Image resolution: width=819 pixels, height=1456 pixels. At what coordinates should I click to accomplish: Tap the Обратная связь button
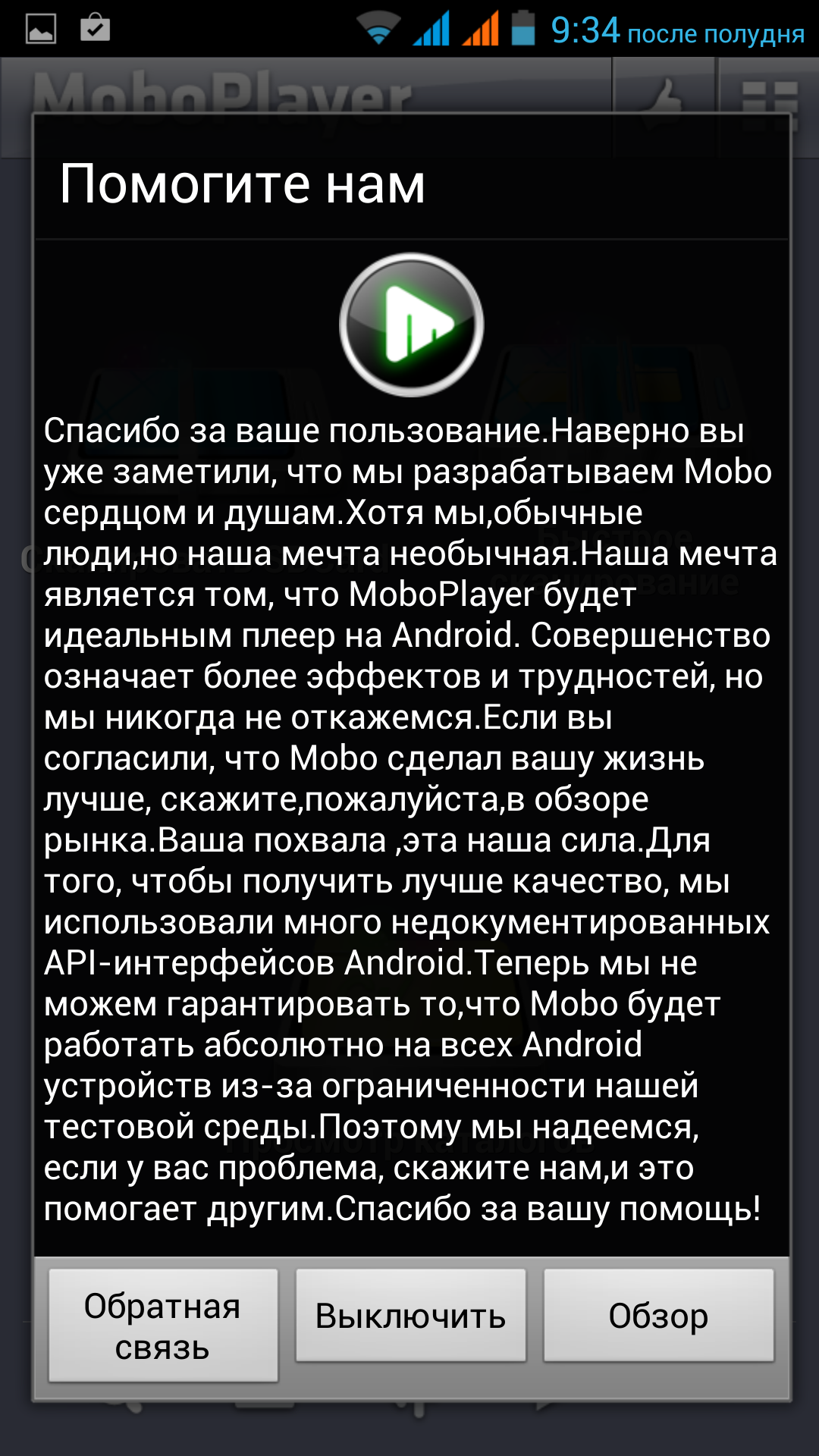163,1326
